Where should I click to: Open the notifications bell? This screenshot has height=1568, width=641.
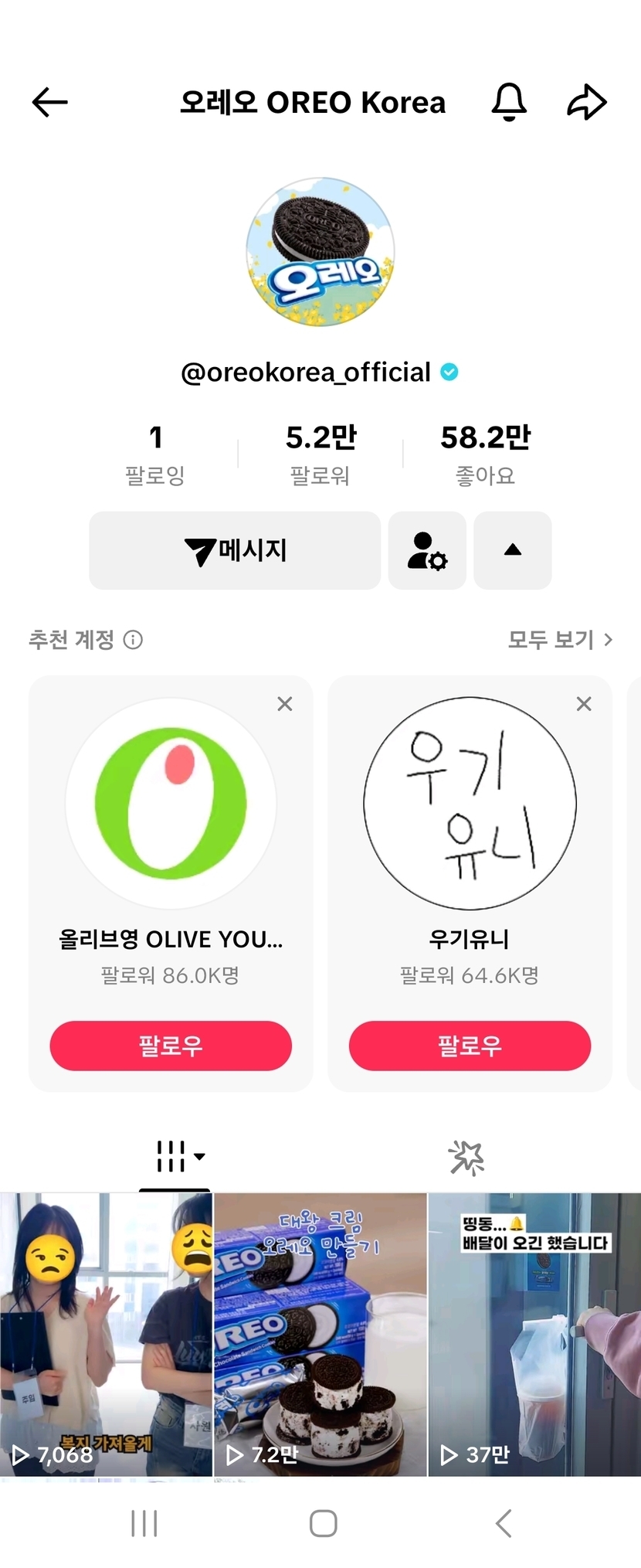point(509,102)
